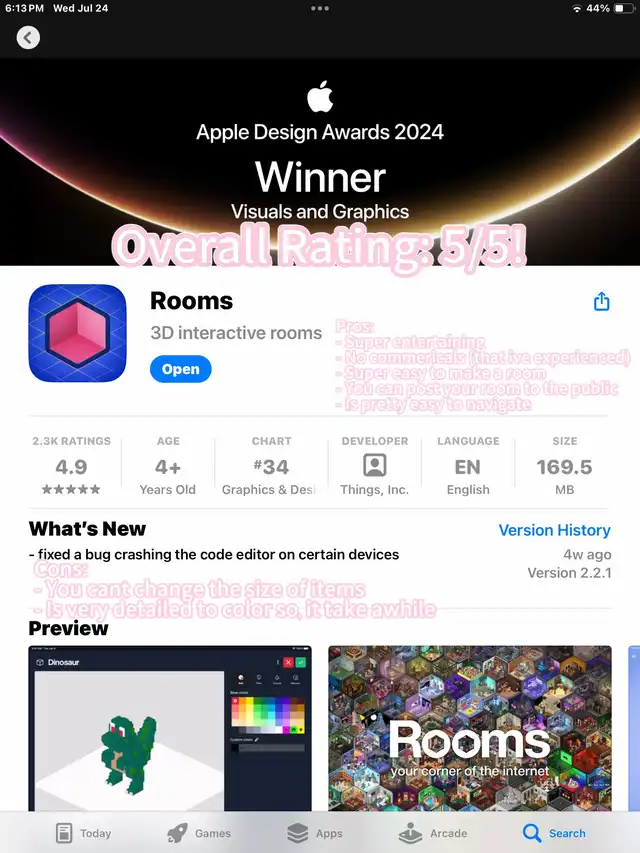Switch to the Arcade tab
The image size is (640, 853).
coord(433,832)
